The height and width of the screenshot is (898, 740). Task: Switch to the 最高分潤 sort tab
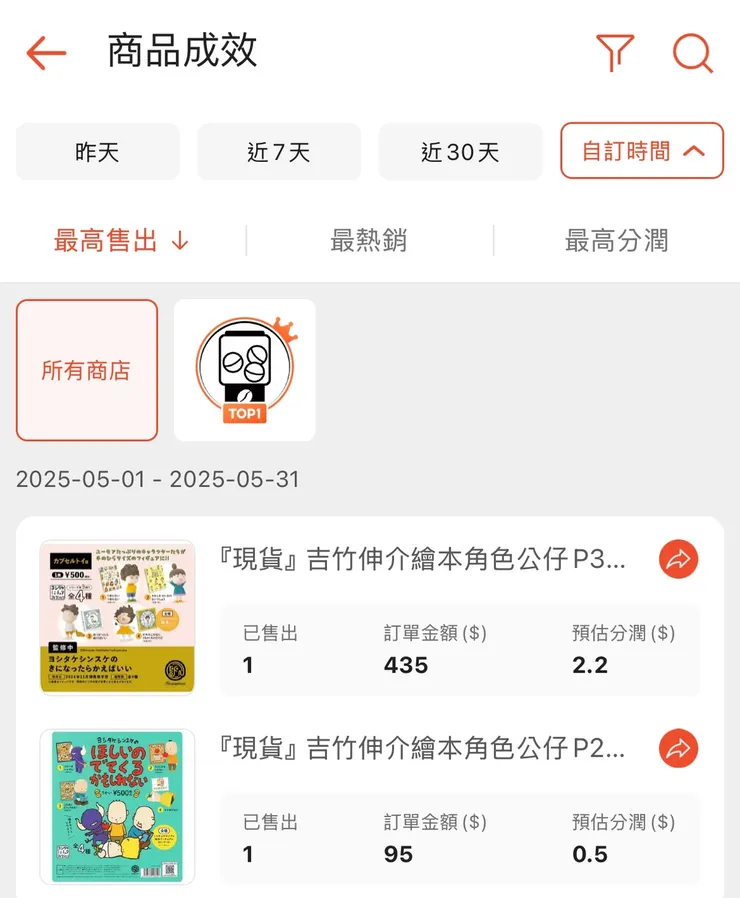(x=615, y=240)
